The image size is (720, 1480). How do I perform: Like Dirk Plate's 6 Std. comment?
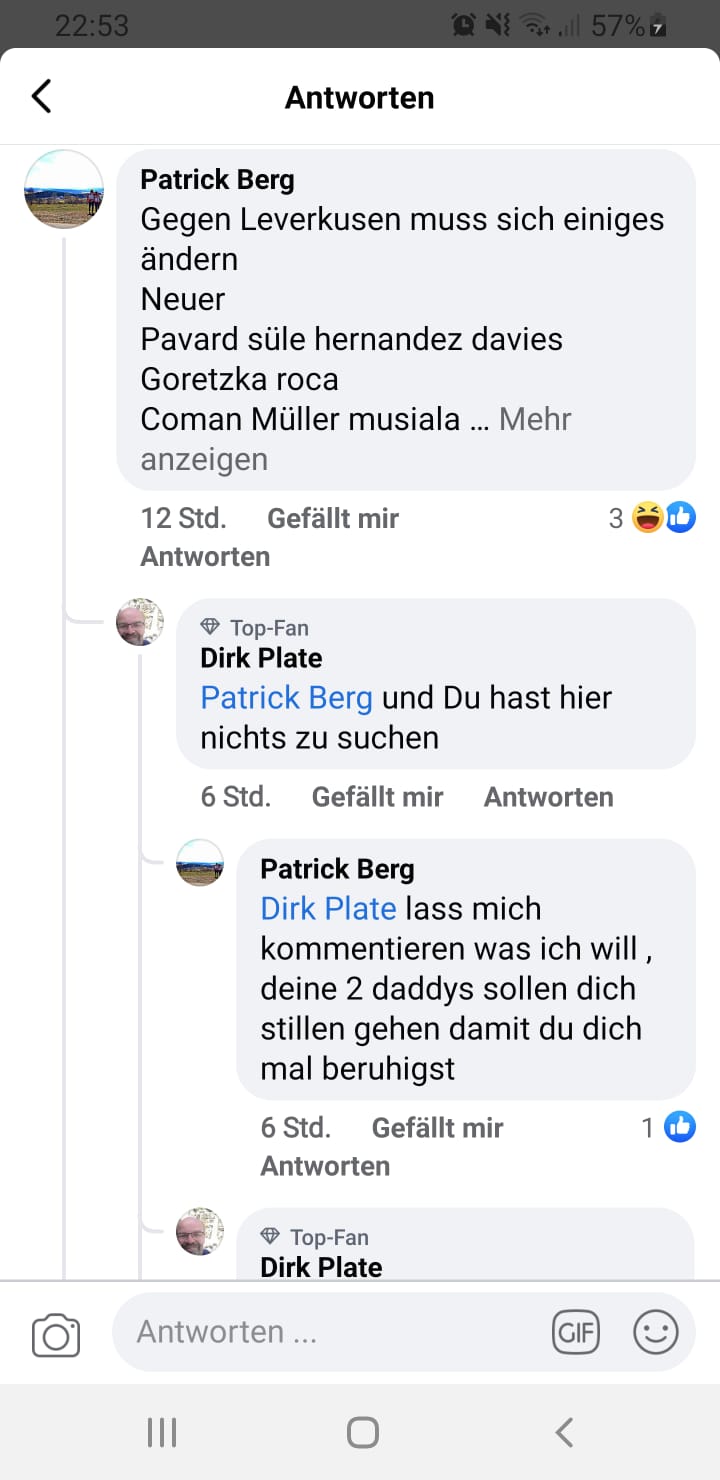point(377,797)
